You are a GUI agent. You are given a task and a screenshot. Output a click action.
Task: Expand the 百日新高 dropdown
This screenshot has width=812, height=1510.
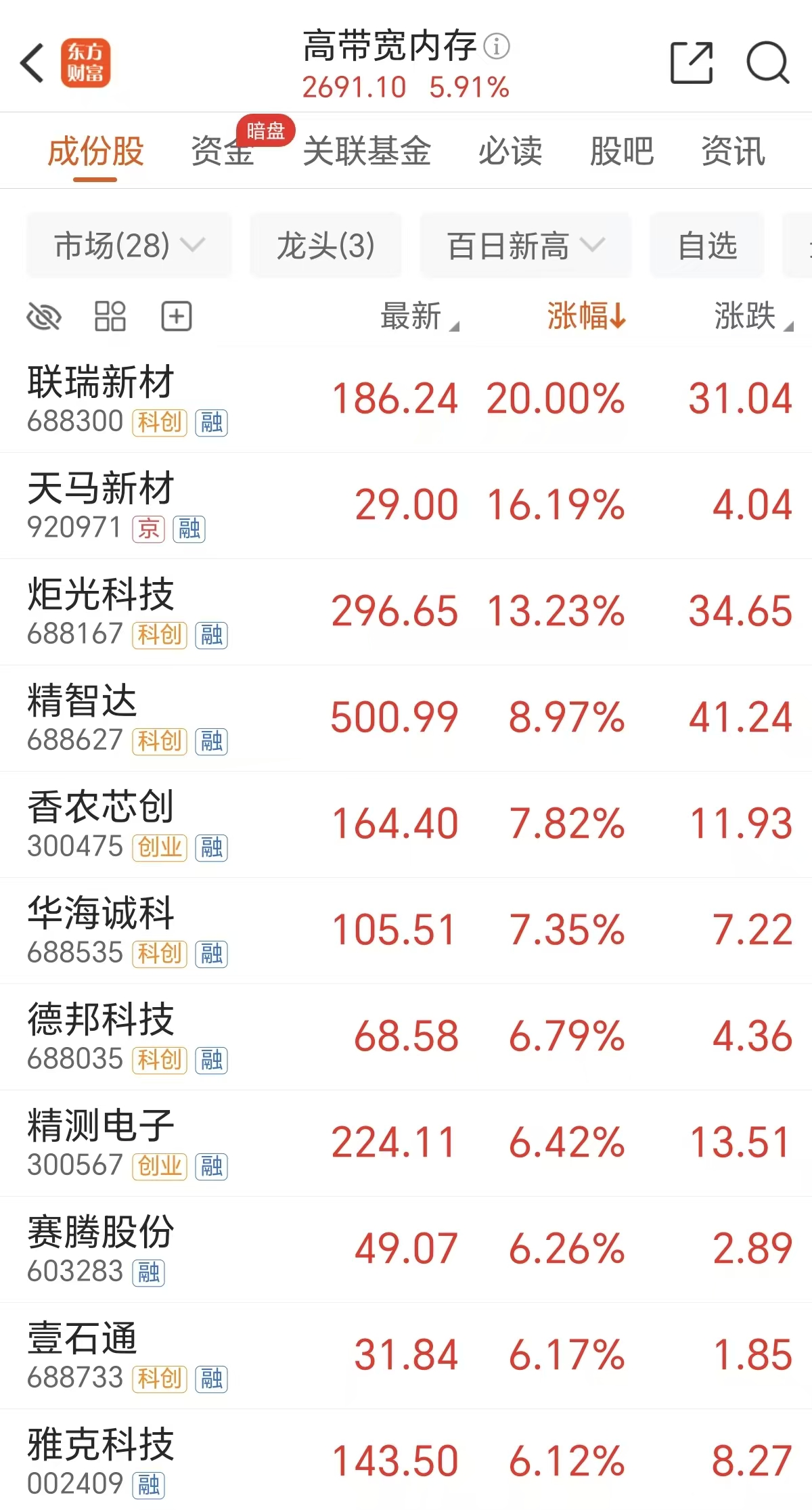(x=526, y=245)
